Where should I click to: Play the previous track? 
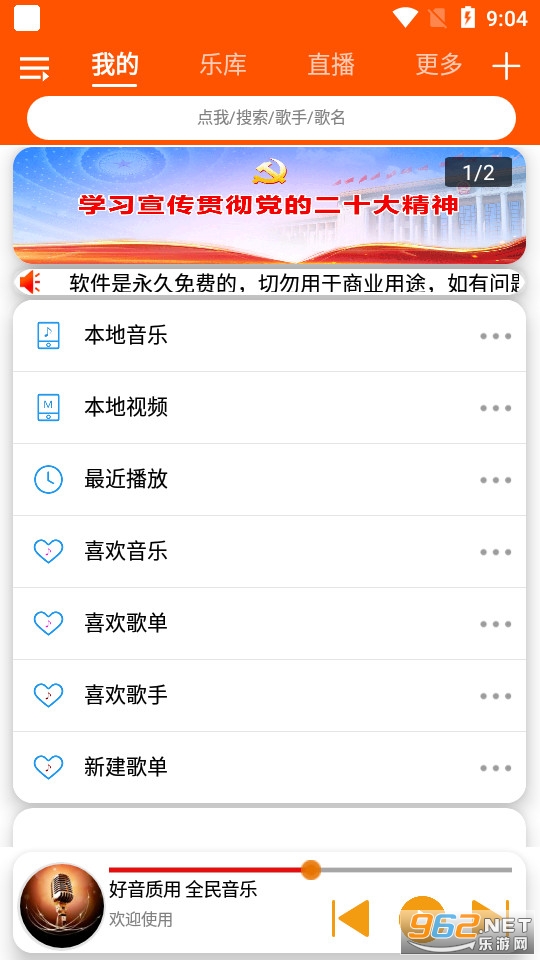pyautogui.click(x=351, y=918)
